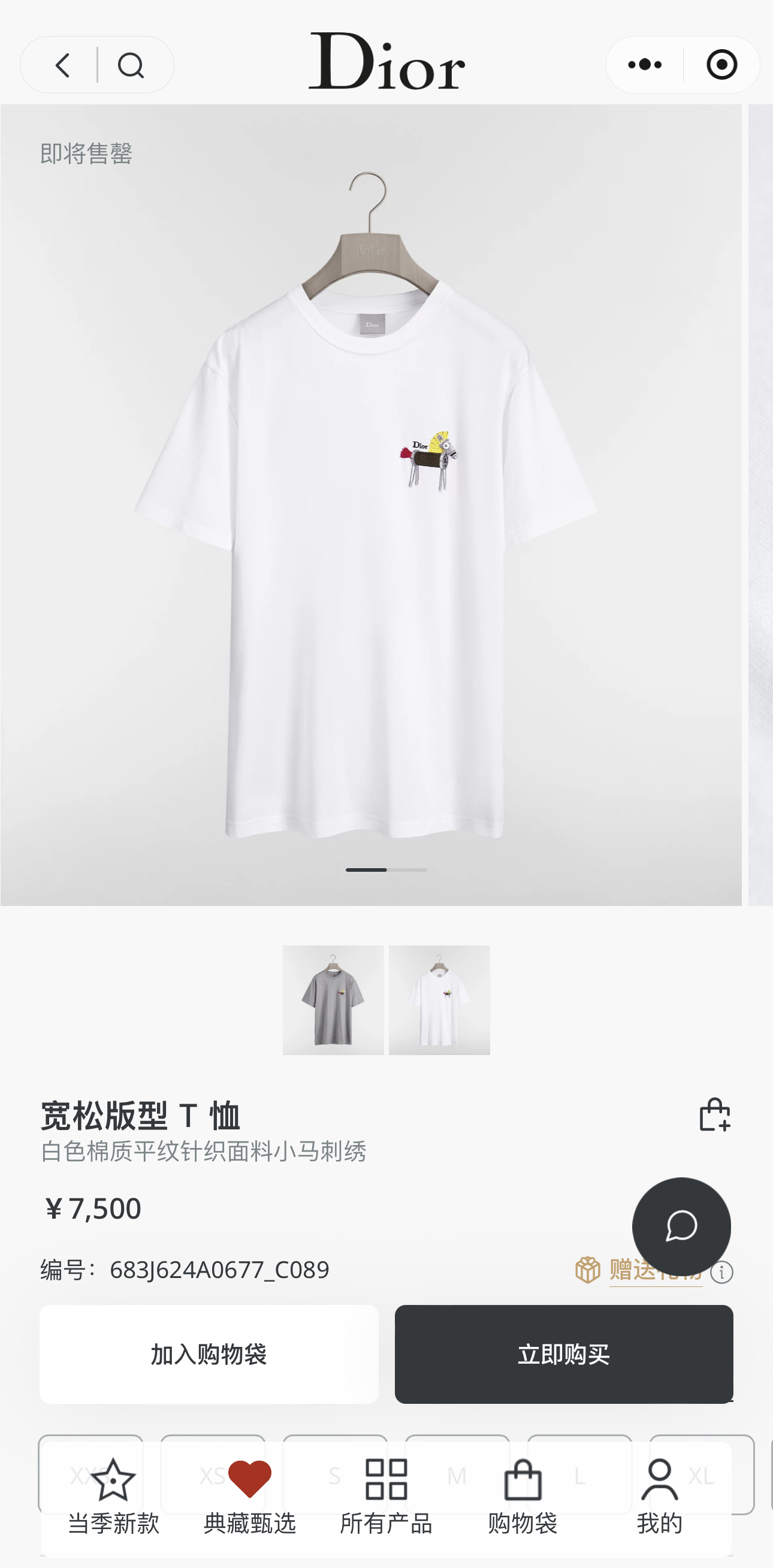Viewport: 773px width, 1568px height.
Task: Select the white T-shirt thumbnail
Action: (439, 999)
